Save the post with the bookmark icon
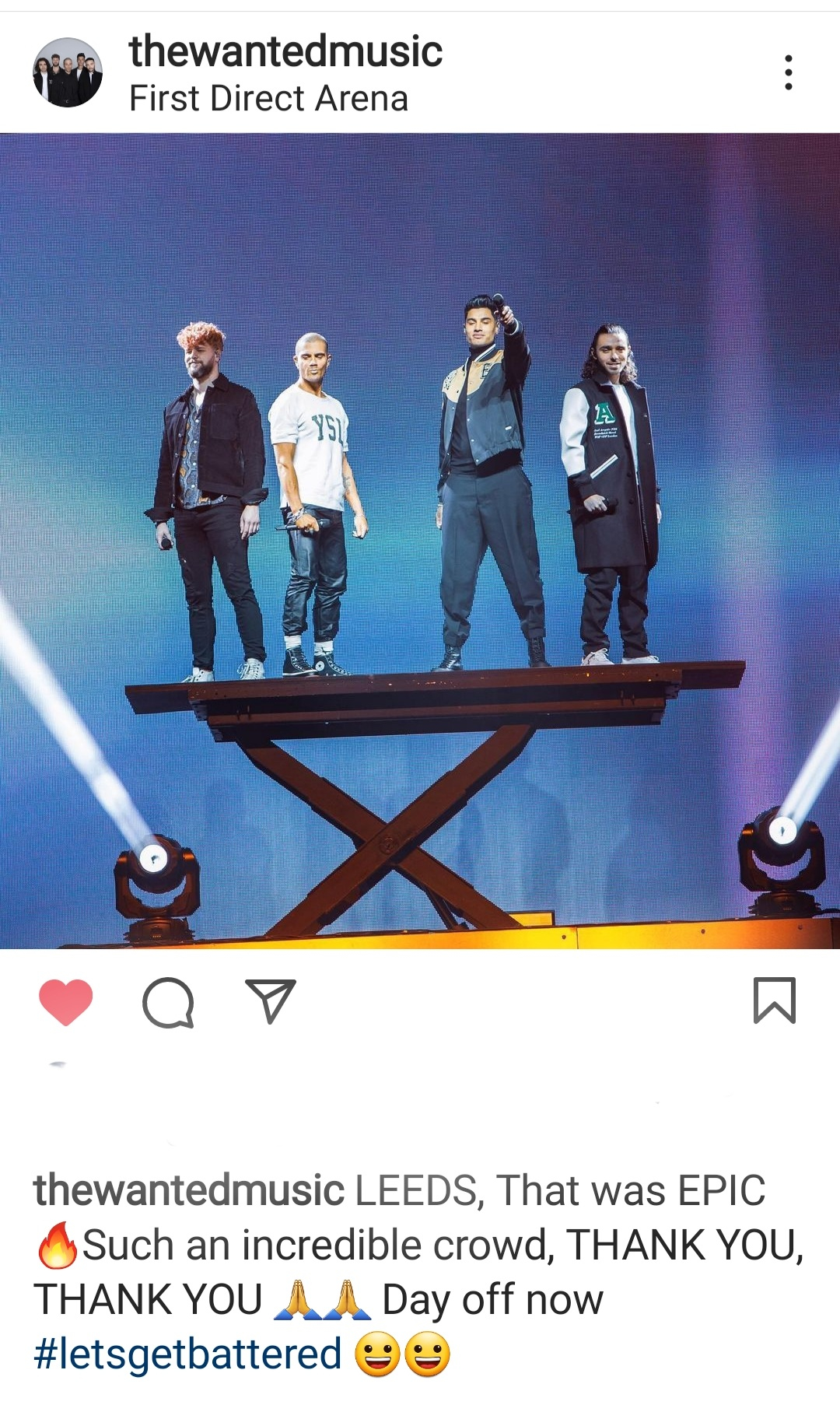840x1405 pixels. click(774, 1000)
